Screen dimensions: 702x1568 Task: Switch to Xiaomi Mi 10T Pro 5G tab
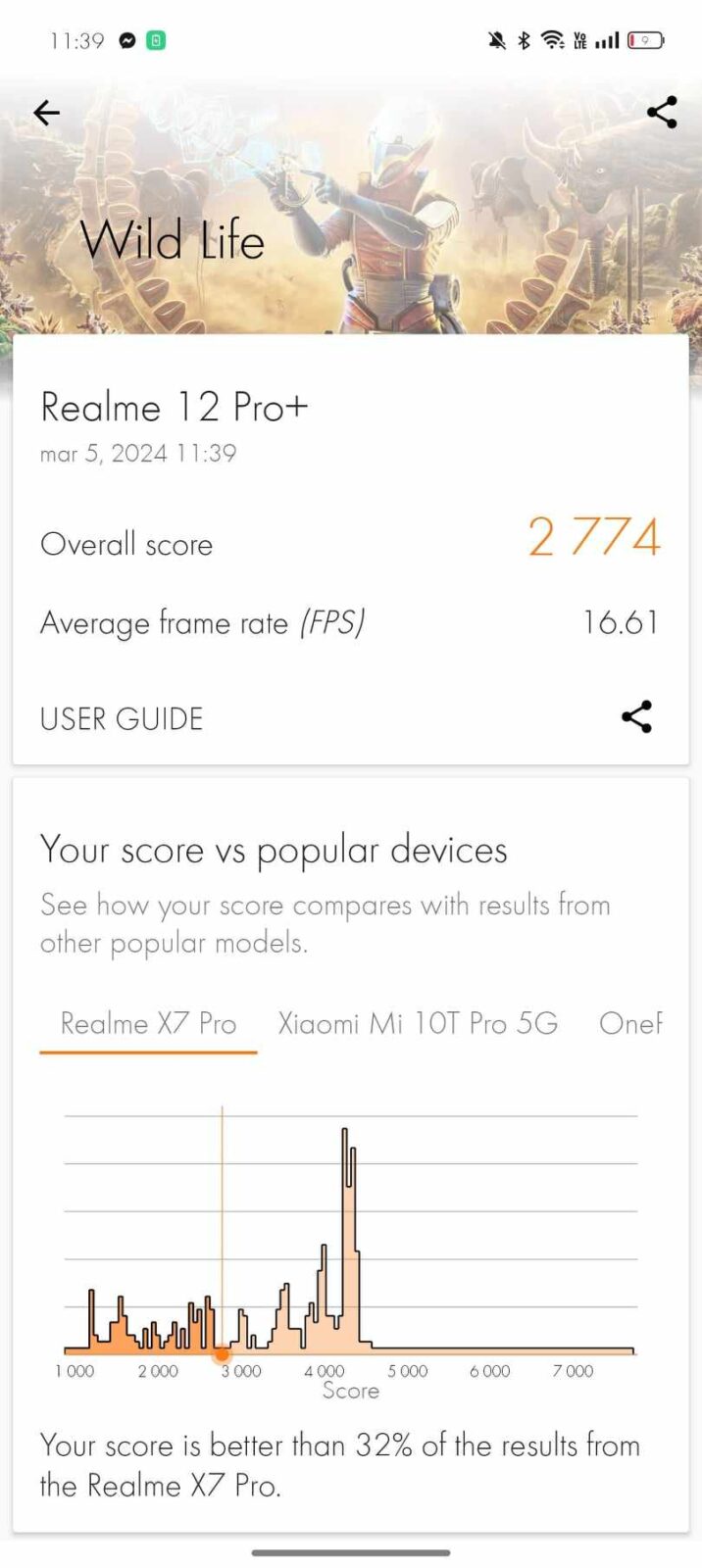pos(418,1024)
